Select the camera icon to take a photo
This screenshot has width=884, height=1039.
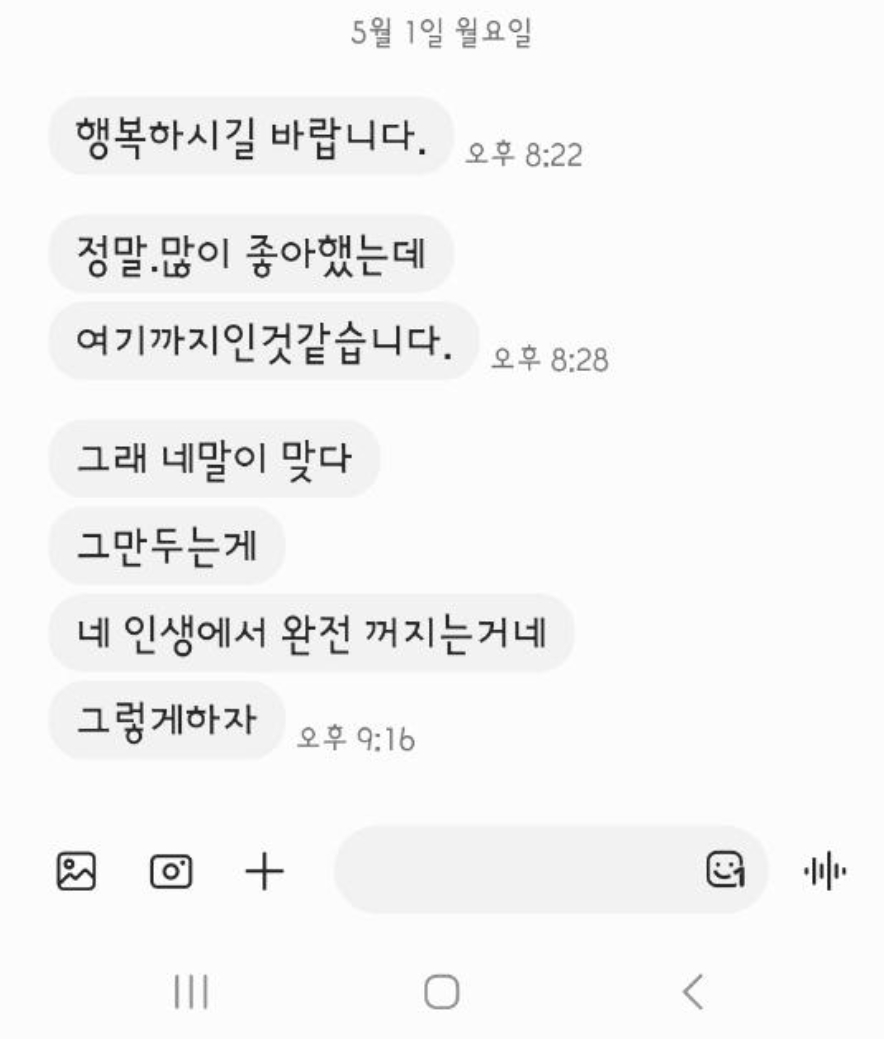tap(172, 872)
